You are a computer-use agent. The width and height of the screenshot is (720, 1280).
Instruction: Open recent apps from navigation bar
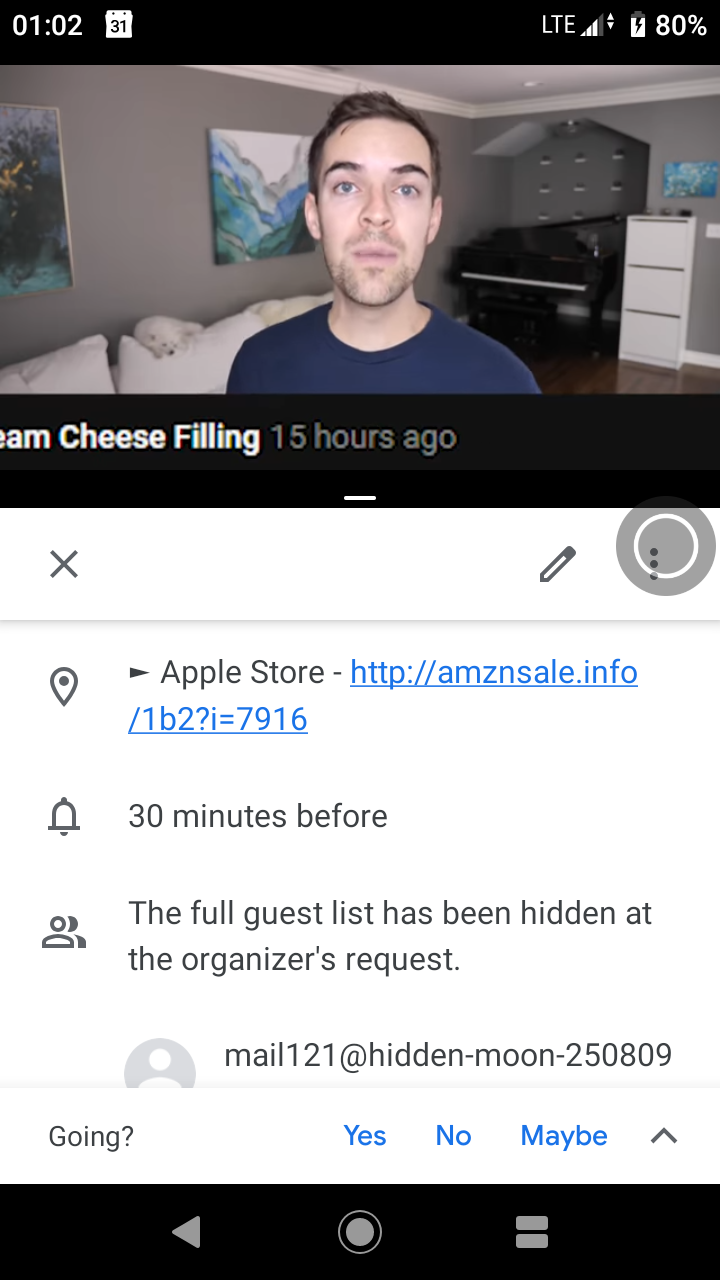pos(532,1232)
